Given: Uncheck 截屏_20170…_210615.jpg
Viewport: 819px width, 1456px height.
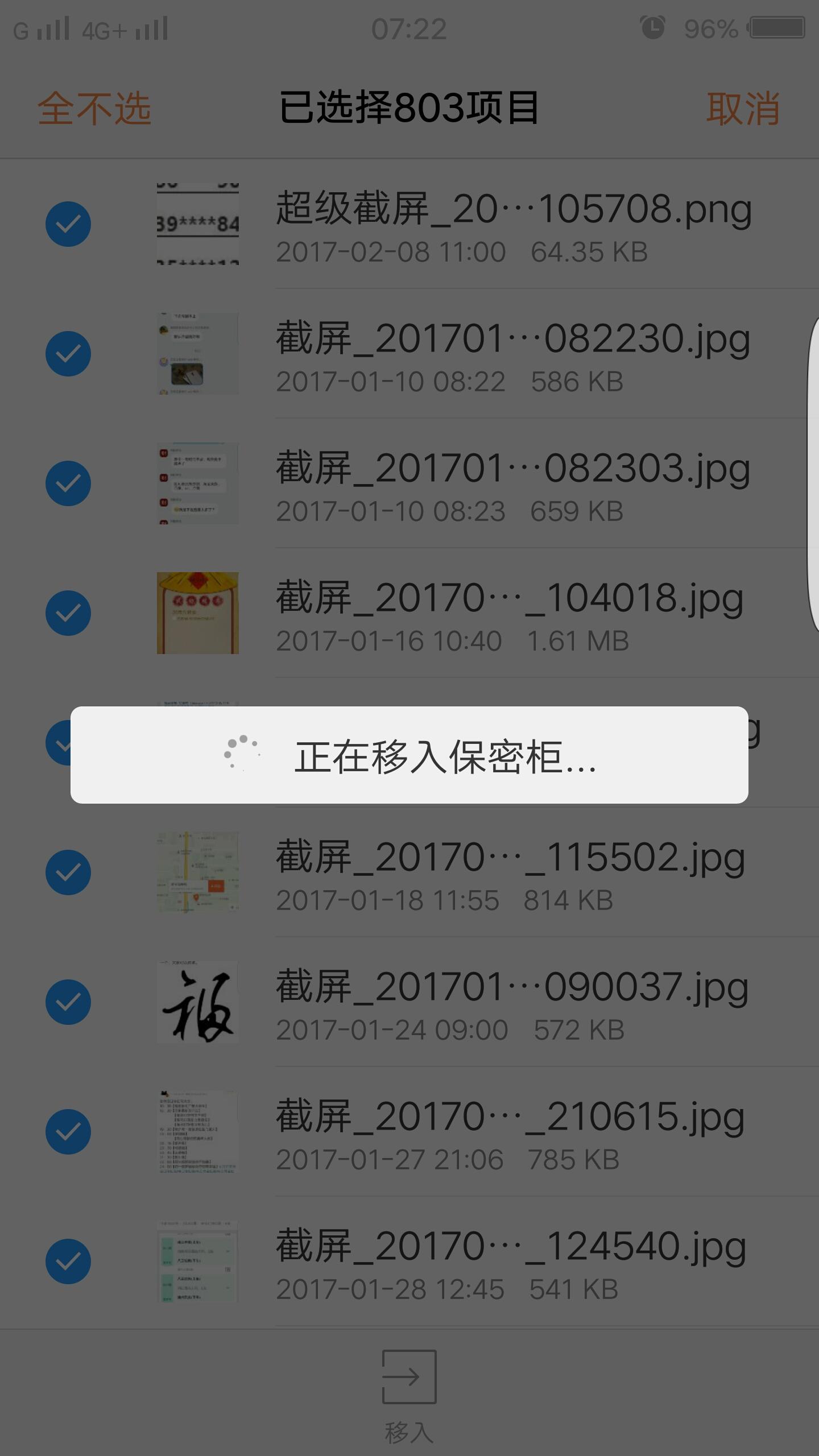Looking at the screenshot, I should (x=68, y=1132).
